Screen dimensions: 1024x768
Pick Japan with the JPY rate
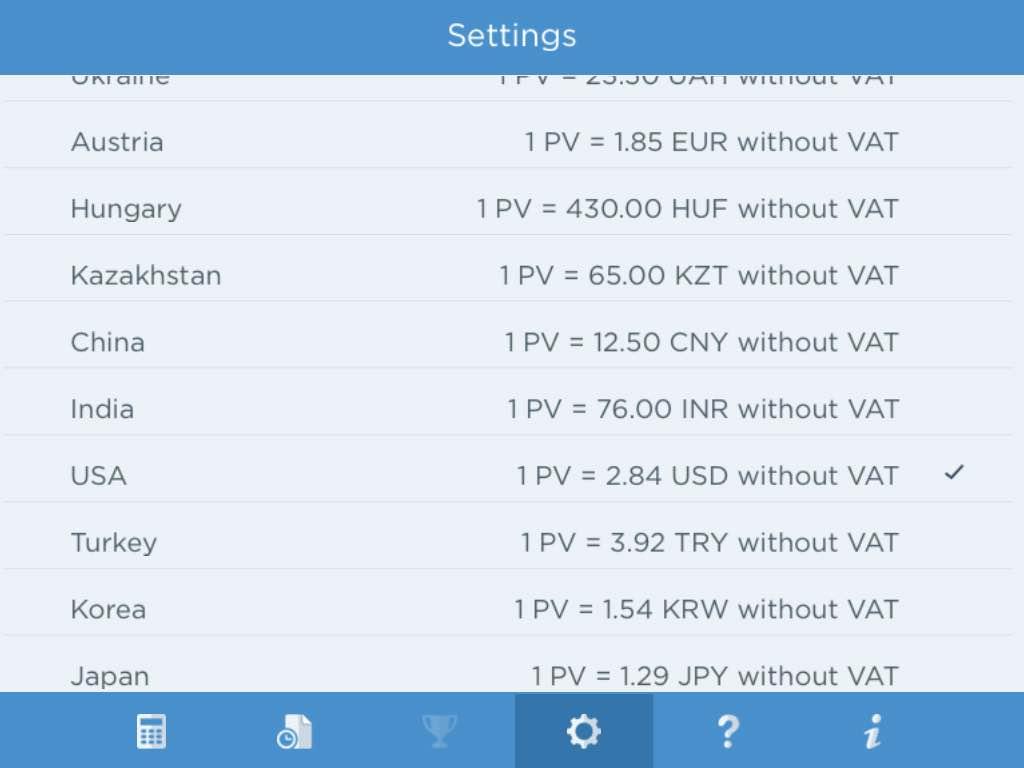click(510, 674)
